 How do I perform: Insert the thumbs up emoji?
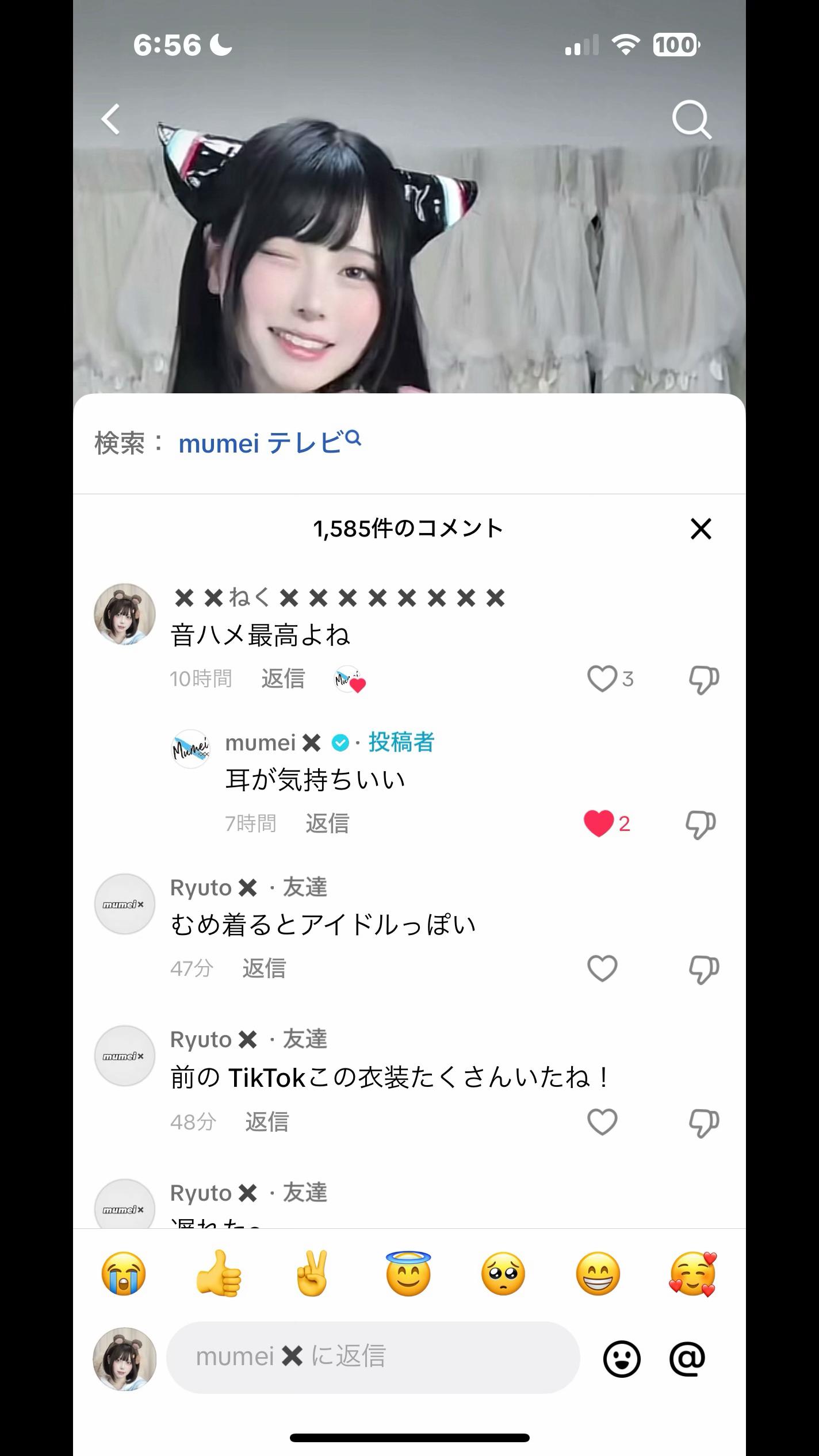tap(219, 1273)
